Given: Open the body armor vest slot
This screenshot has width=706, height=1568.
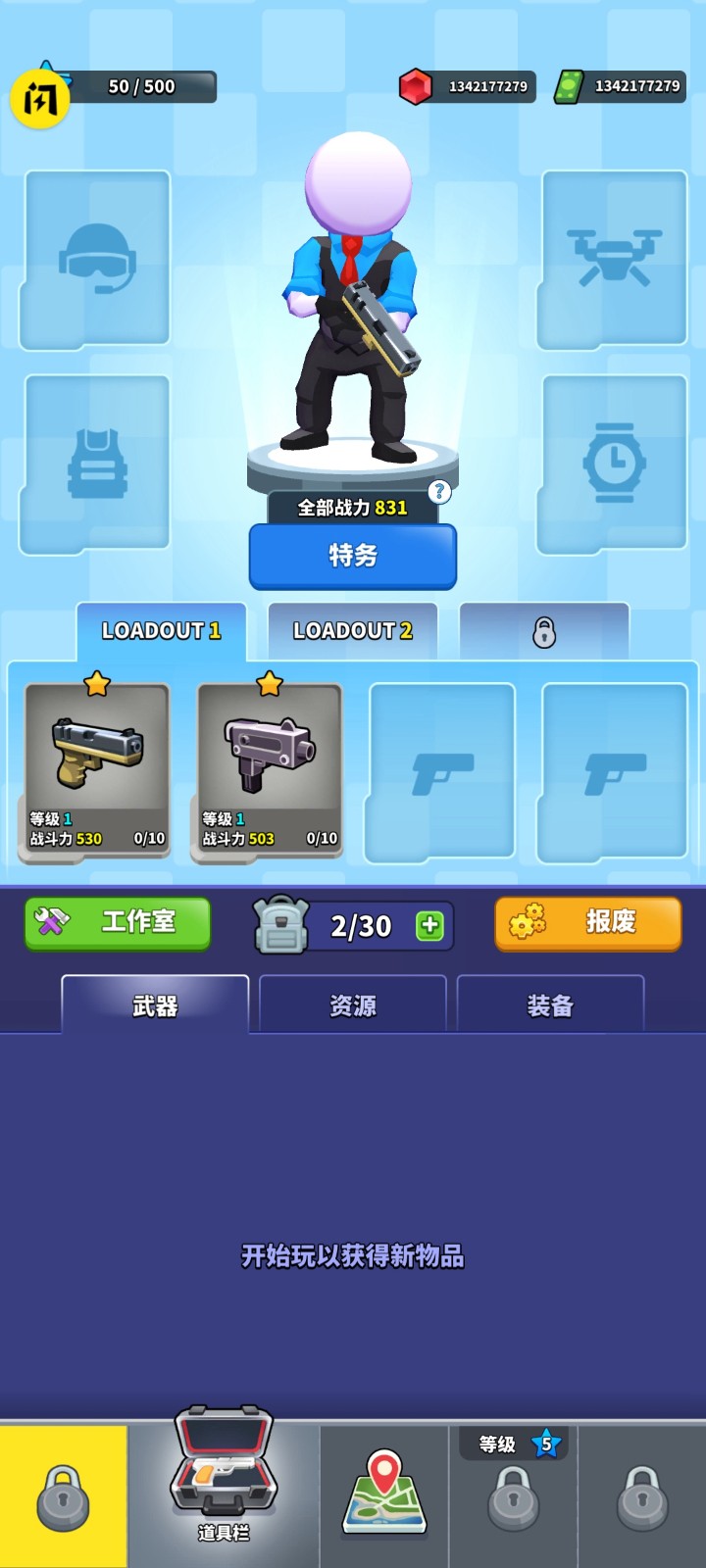Looking at the screenshot, I should tap(96, 463).
